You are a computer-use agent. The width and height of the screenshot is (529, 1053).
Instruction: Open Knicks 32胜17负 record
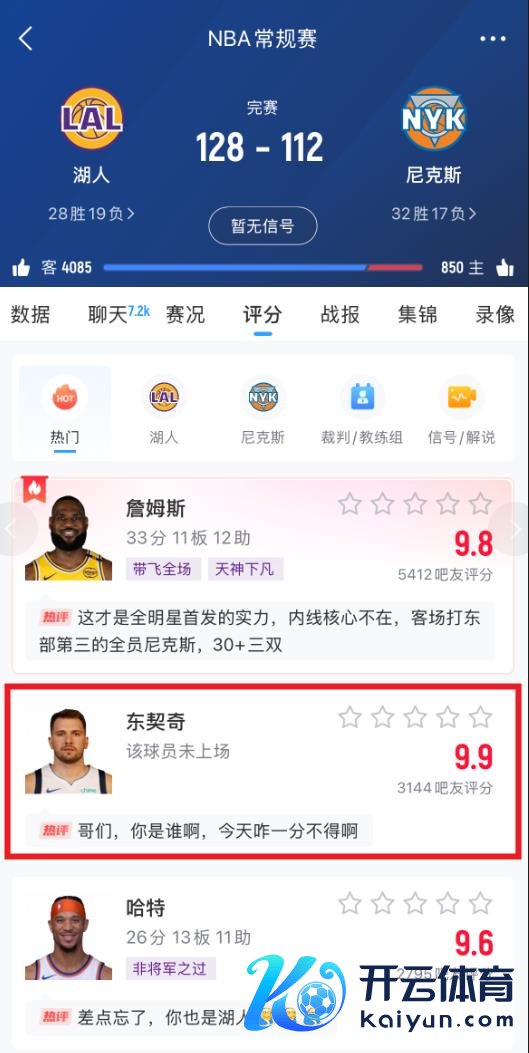click(434, 214)
